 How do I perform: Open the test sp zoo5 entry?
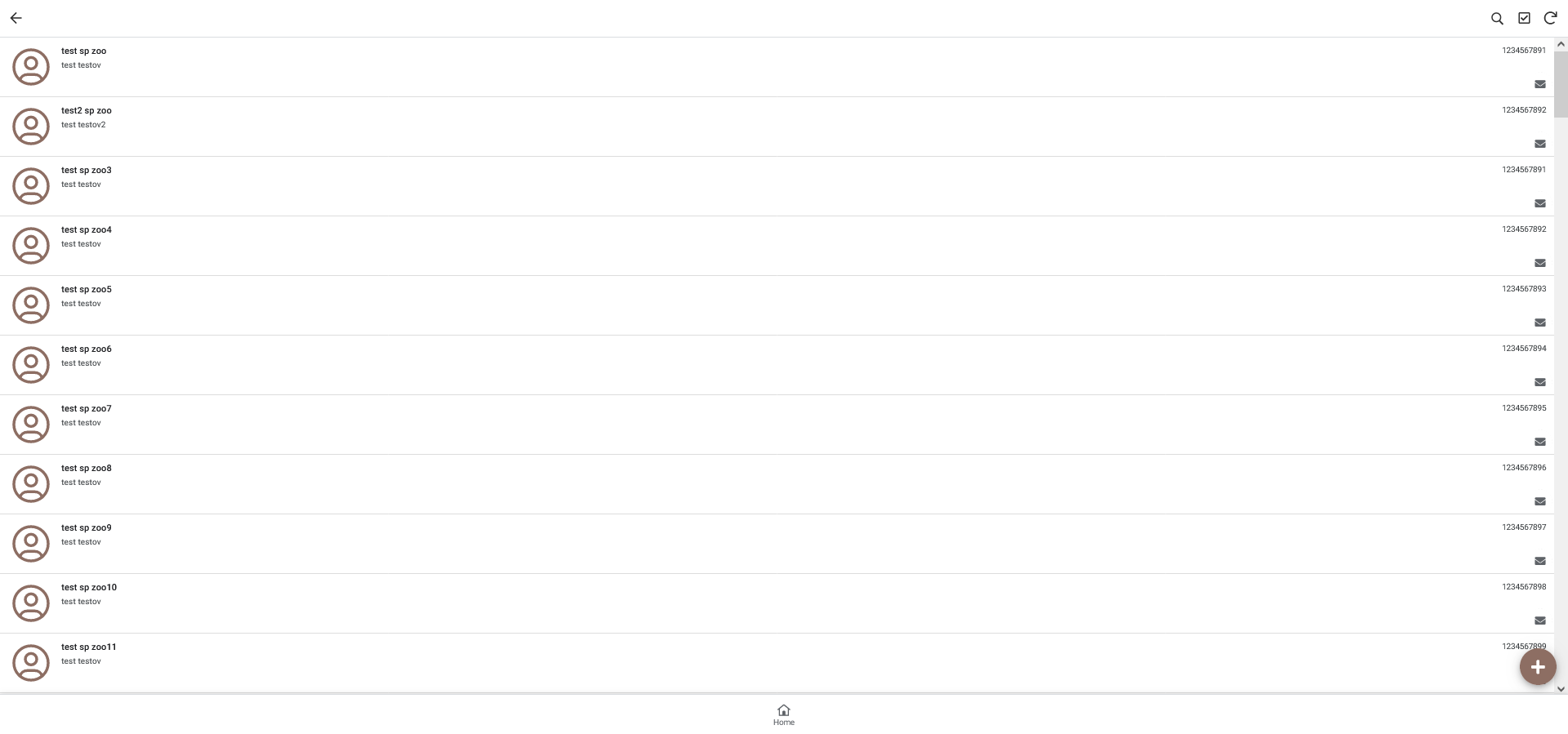tap(86, 290)
